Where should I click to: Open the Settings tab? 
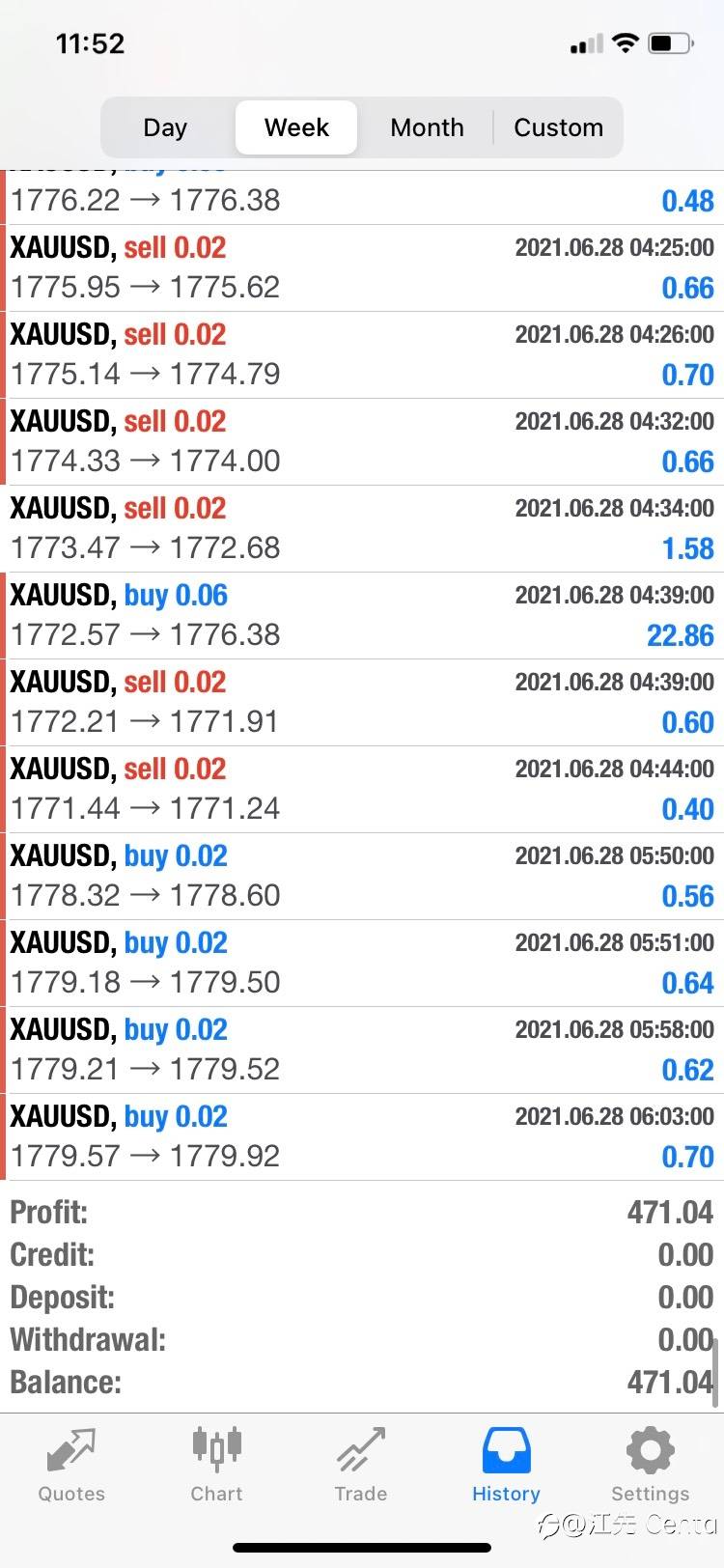(651, 1466)
